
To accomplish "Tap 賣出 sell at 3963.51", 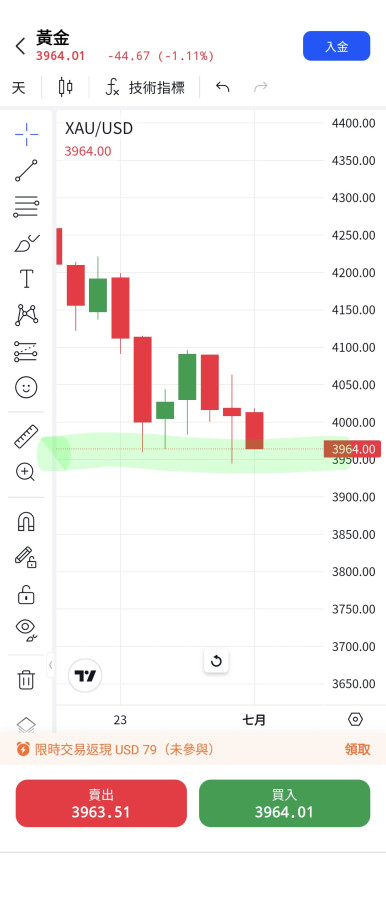I will point(101,803).
